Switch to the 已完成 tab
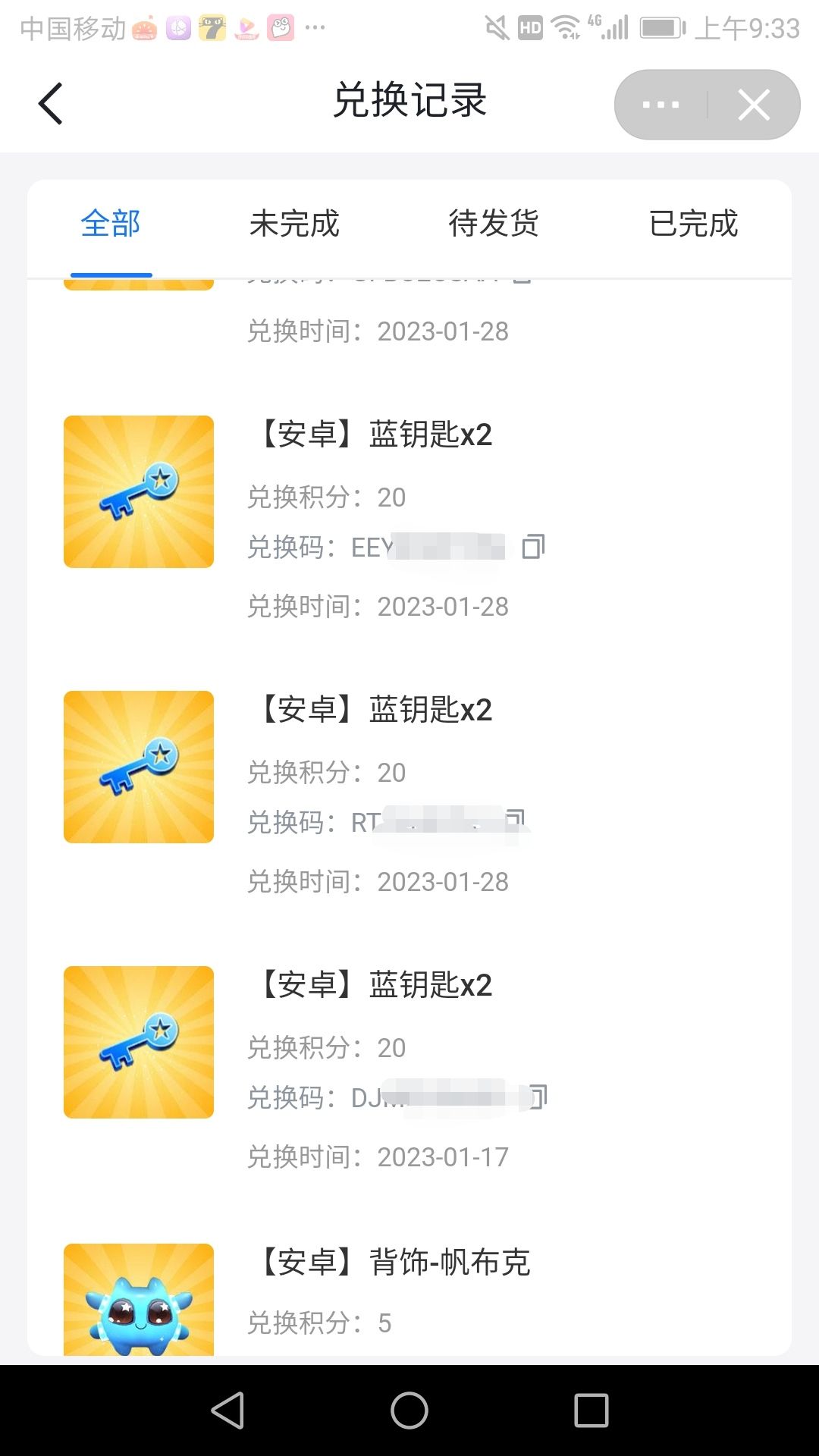819x1456 pixels. (x=693, y=224)
